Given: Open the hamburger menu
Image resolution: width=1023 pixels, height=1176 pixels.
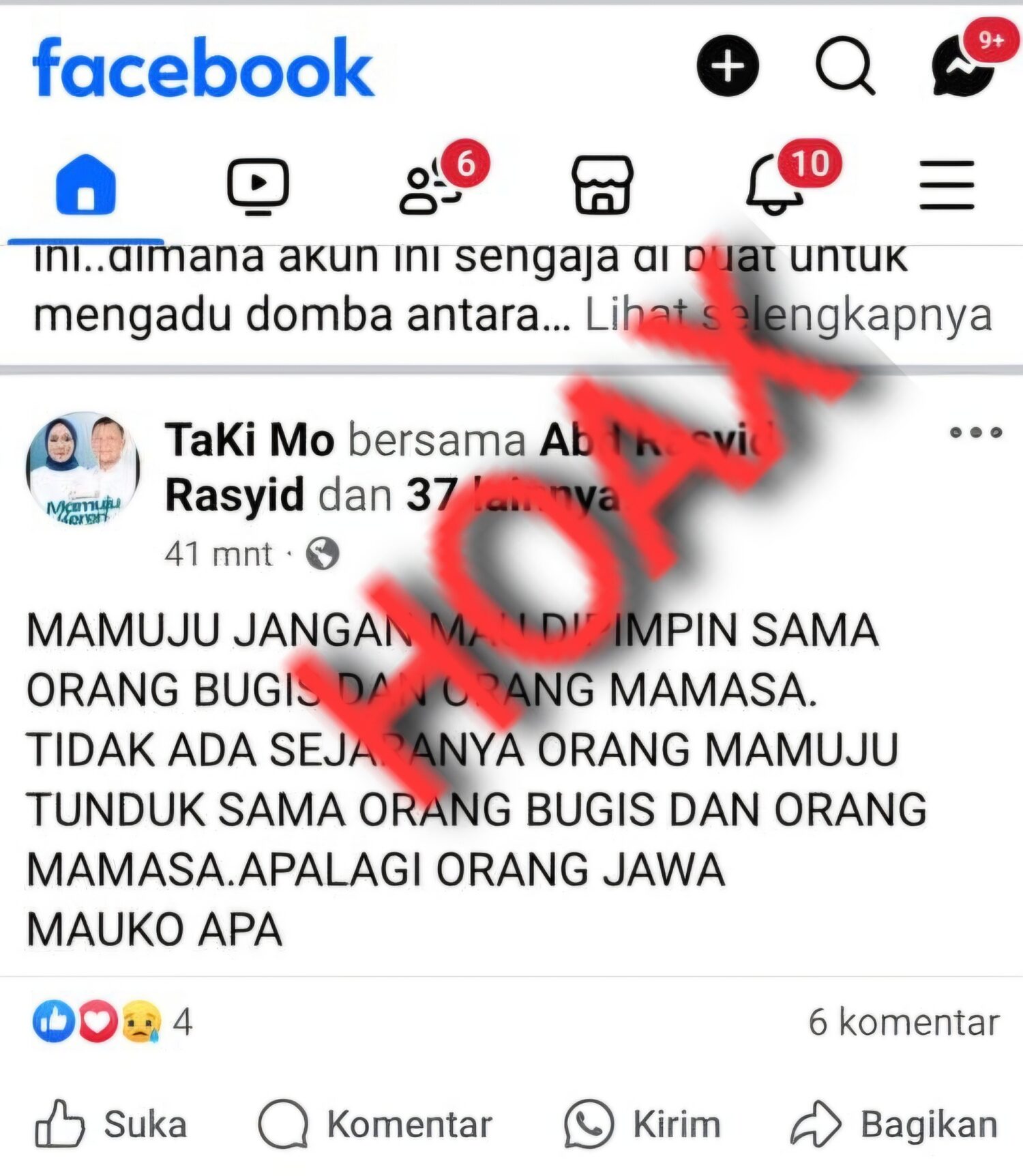Looking at the screenshot, I should tap(947, 185).
